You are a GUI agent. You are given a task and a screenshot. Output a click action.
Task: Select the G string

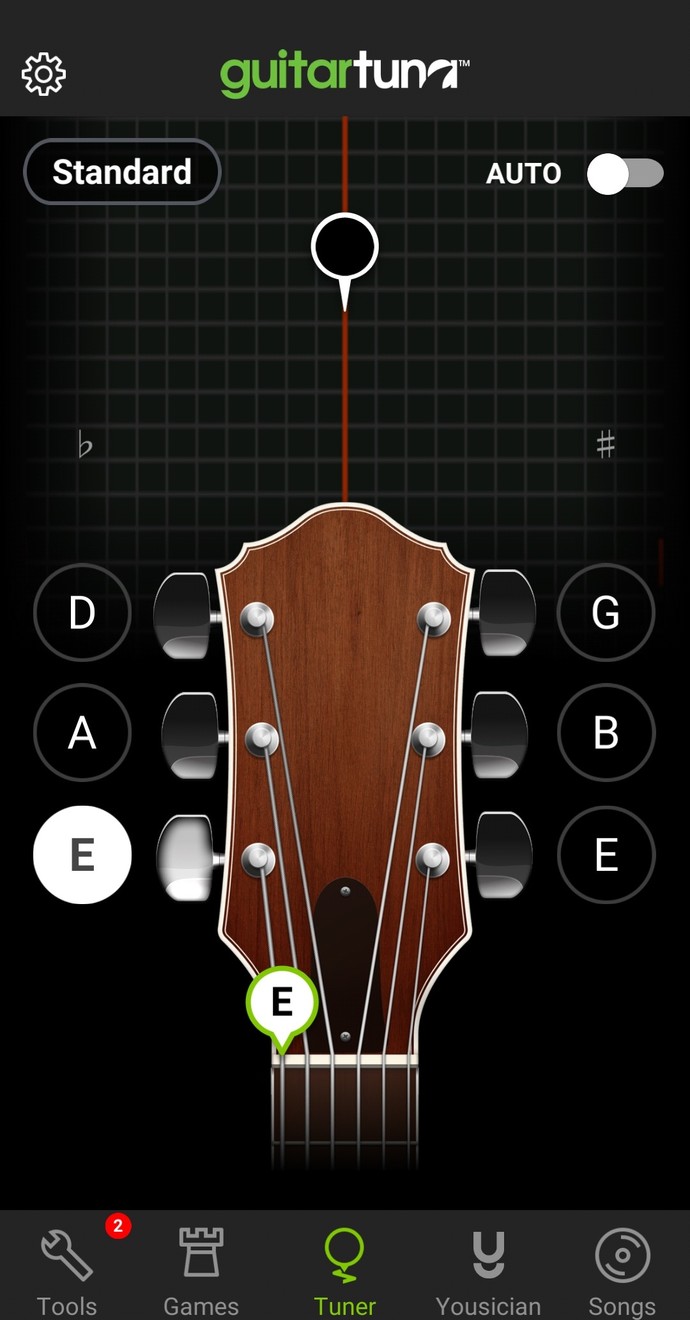point(606,613)
